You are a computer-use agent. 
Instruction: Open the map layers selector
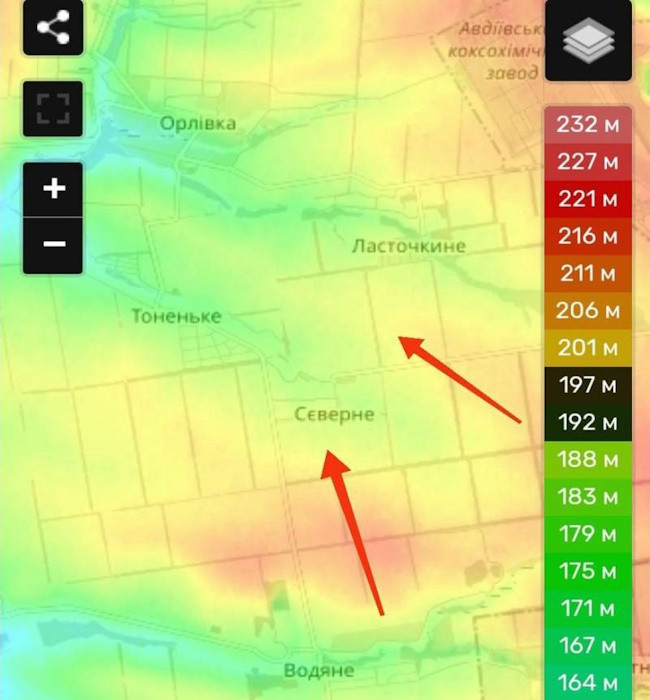point(588,40)
